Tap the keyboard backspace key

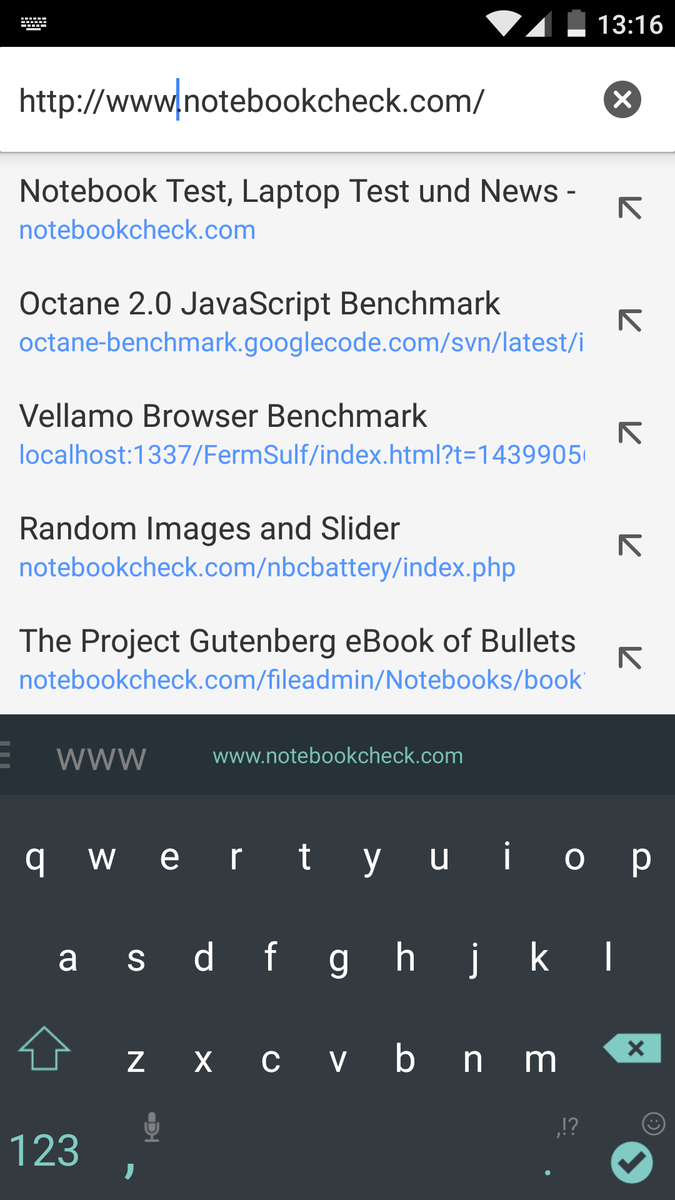click(632, 1048)
